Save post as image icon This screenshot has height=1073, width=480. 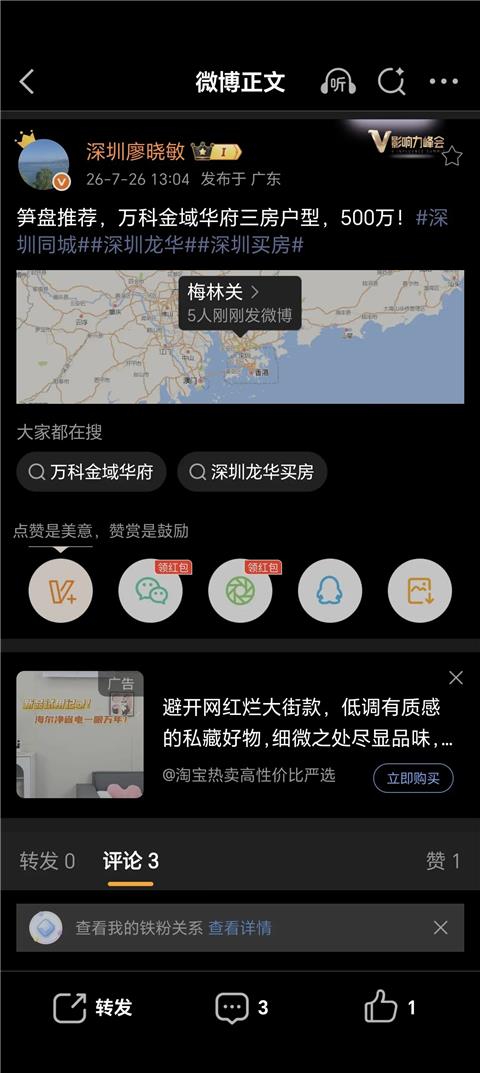[x=420, y=591]
